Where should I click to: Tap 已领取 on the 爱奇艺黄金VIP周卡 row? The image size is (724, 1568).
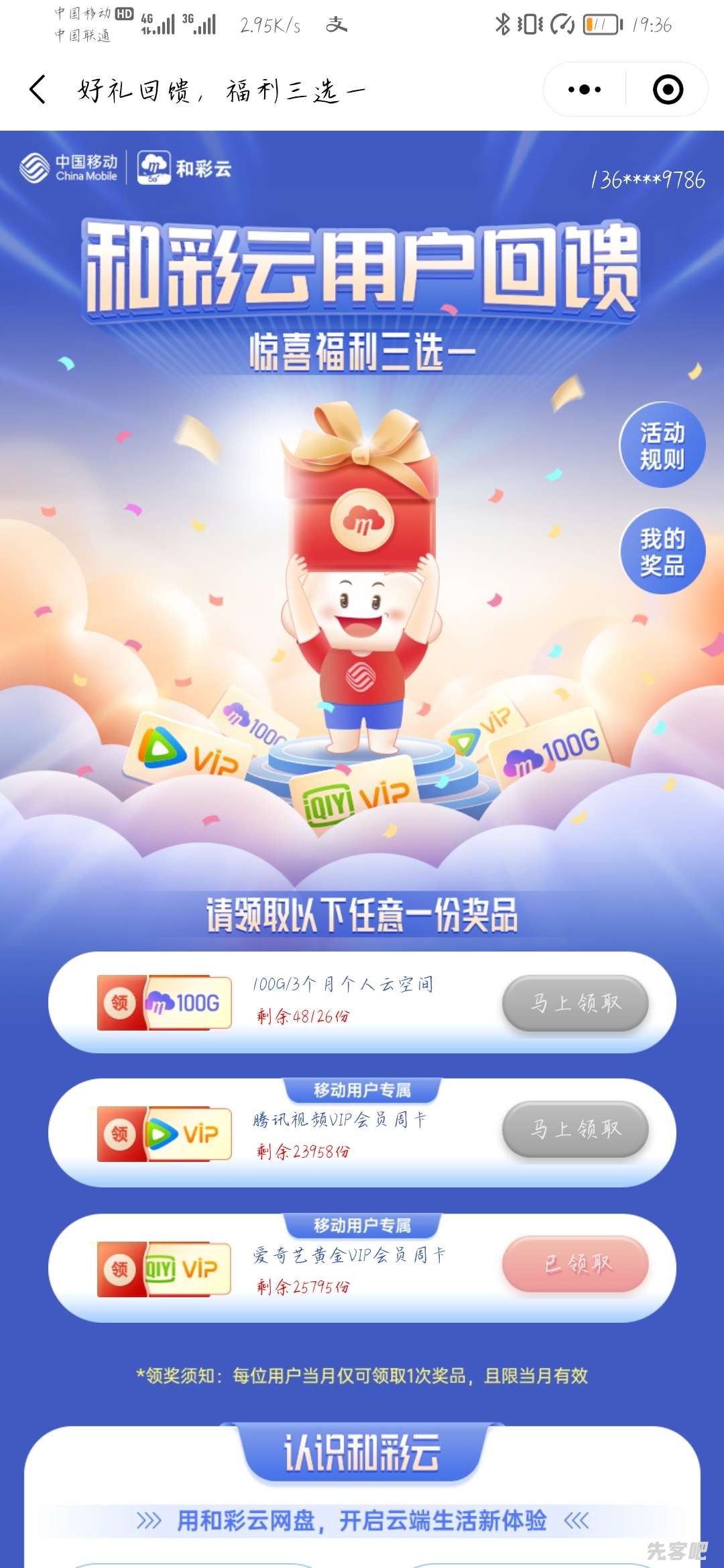pos(575,1264)
